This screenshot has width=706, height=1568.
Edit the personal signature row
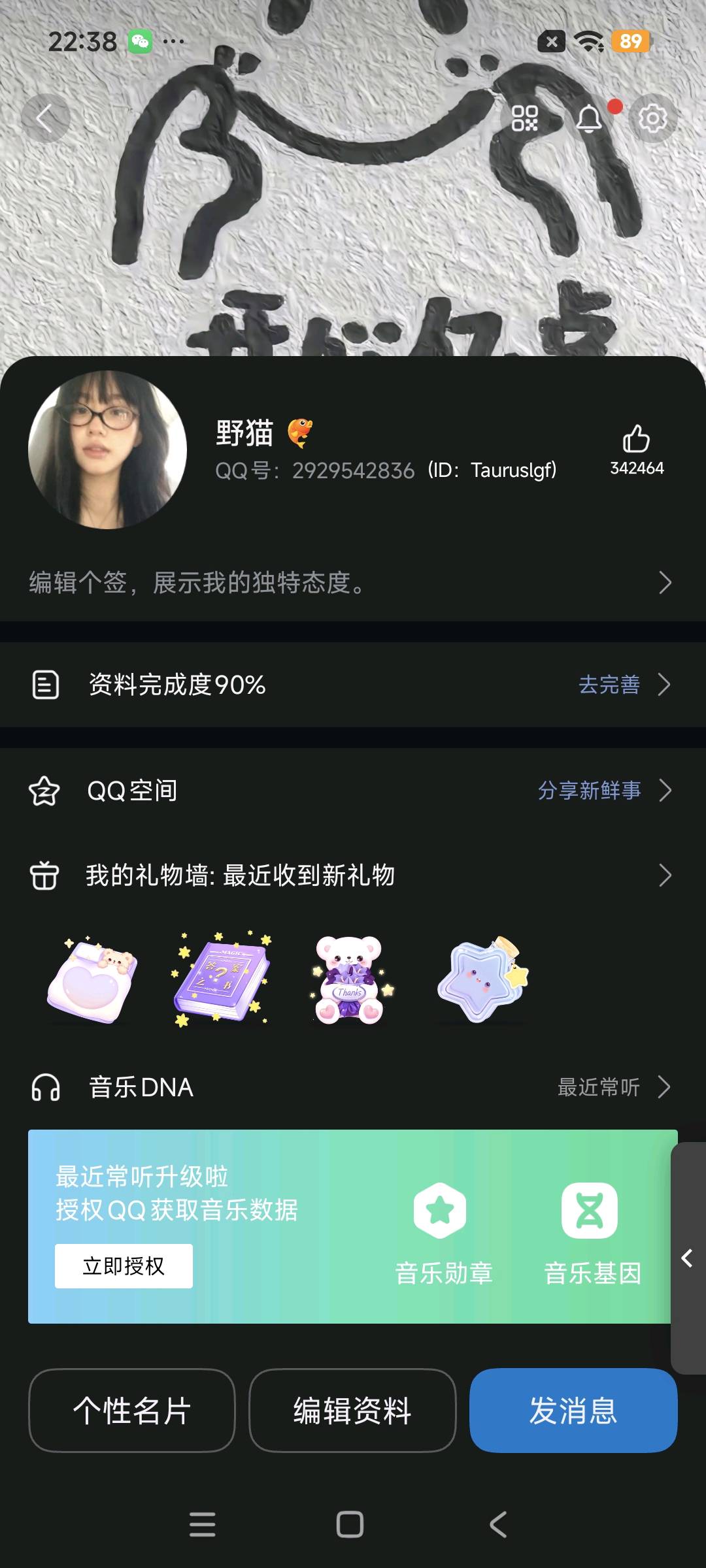pyautogui.click(x=352, y=582)
